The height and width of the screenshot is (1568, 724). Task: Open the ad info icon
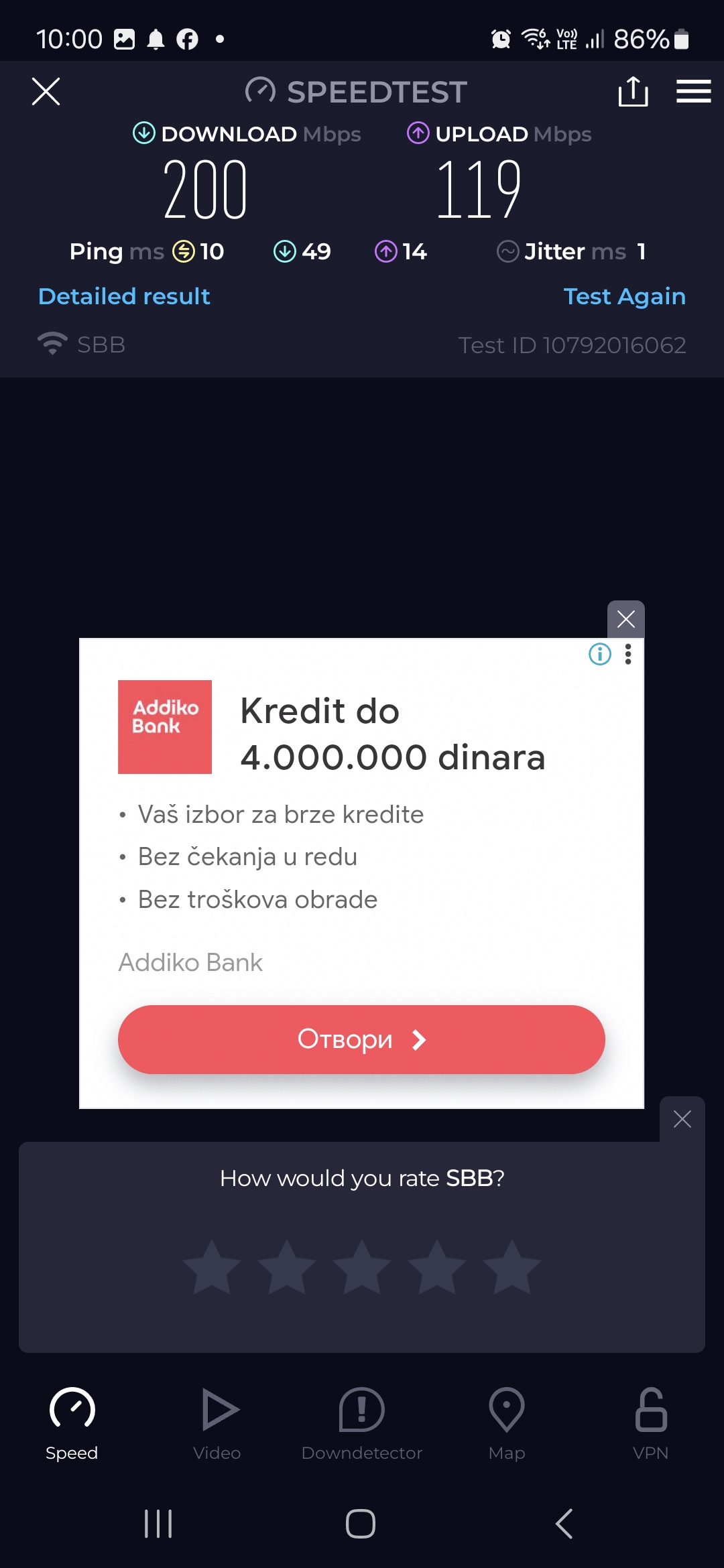[599, 654]
